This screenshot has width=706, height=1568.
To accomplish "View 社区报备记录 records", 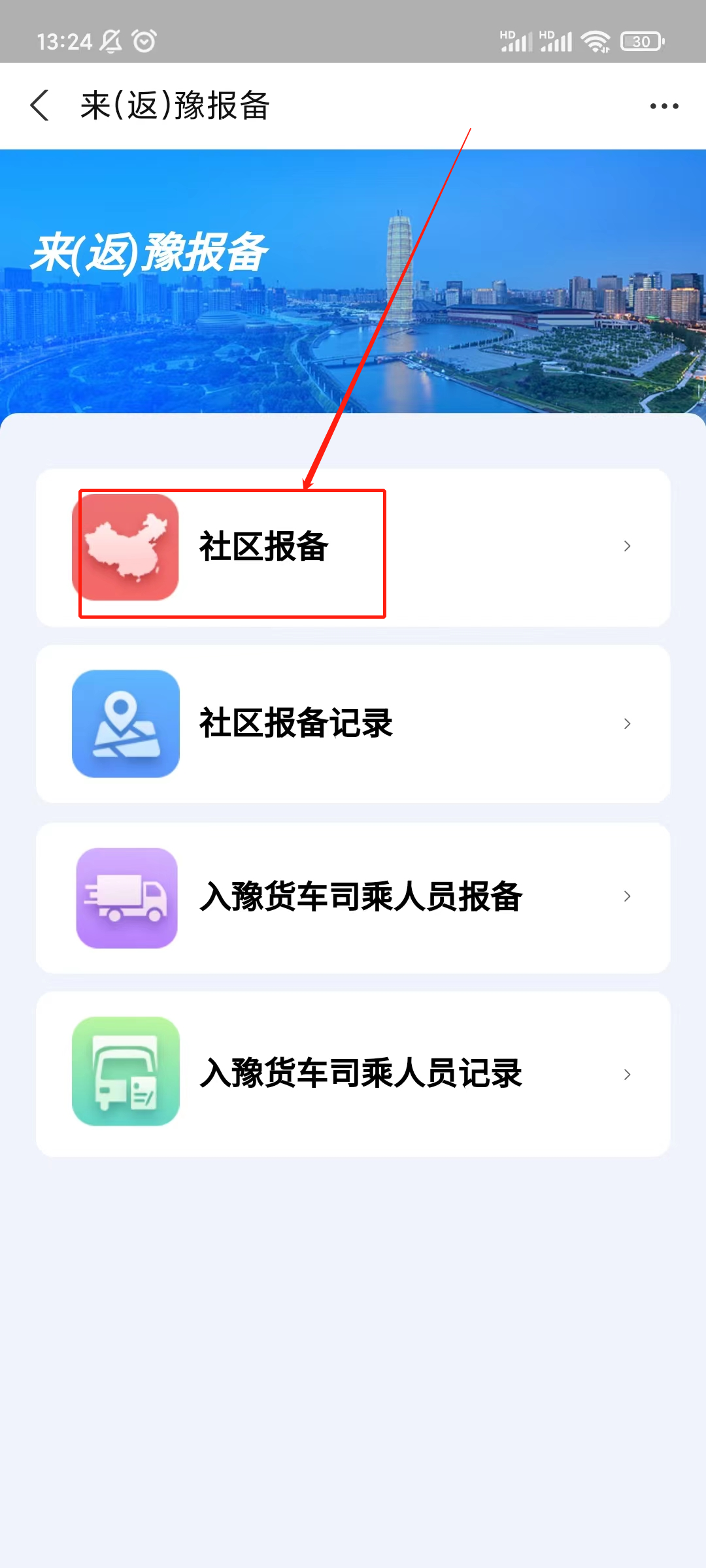I will [x=353, y=724].
